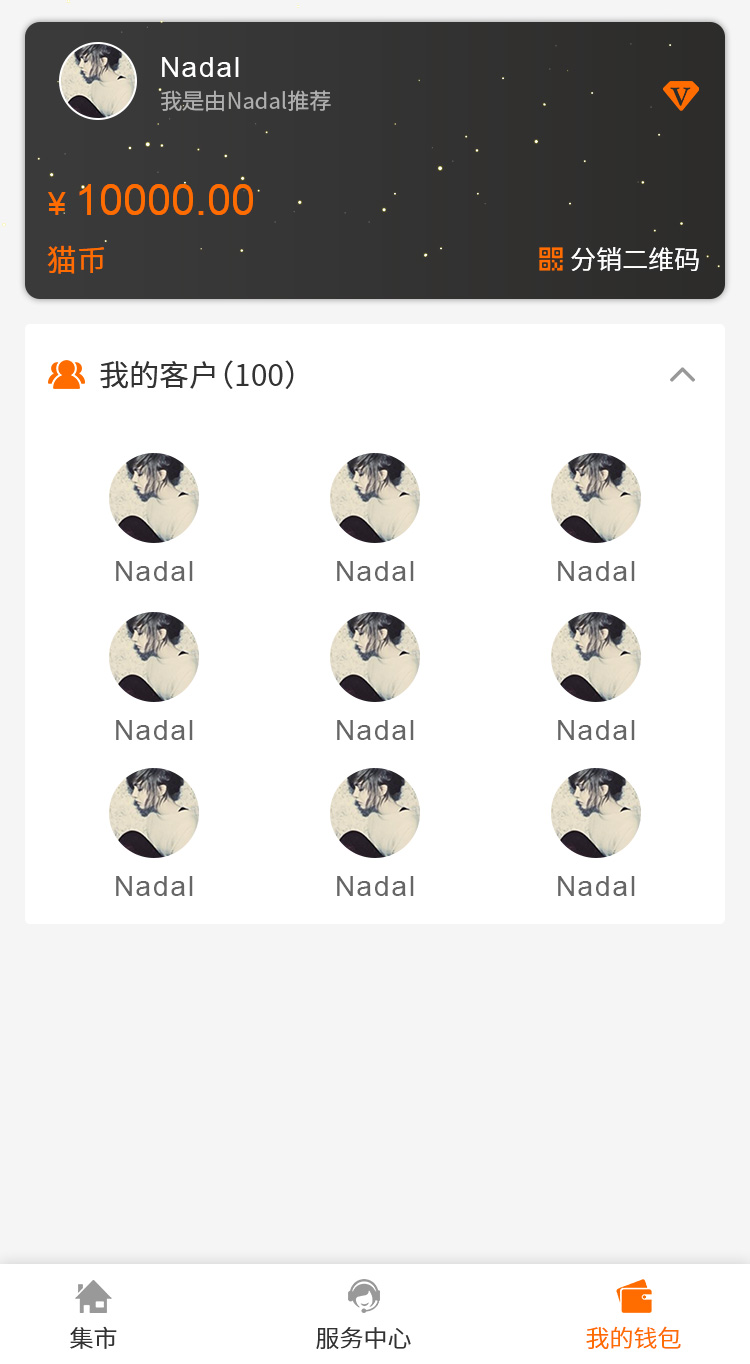
Task: Tap the orange VIP diamond badge
Action: 681,96
